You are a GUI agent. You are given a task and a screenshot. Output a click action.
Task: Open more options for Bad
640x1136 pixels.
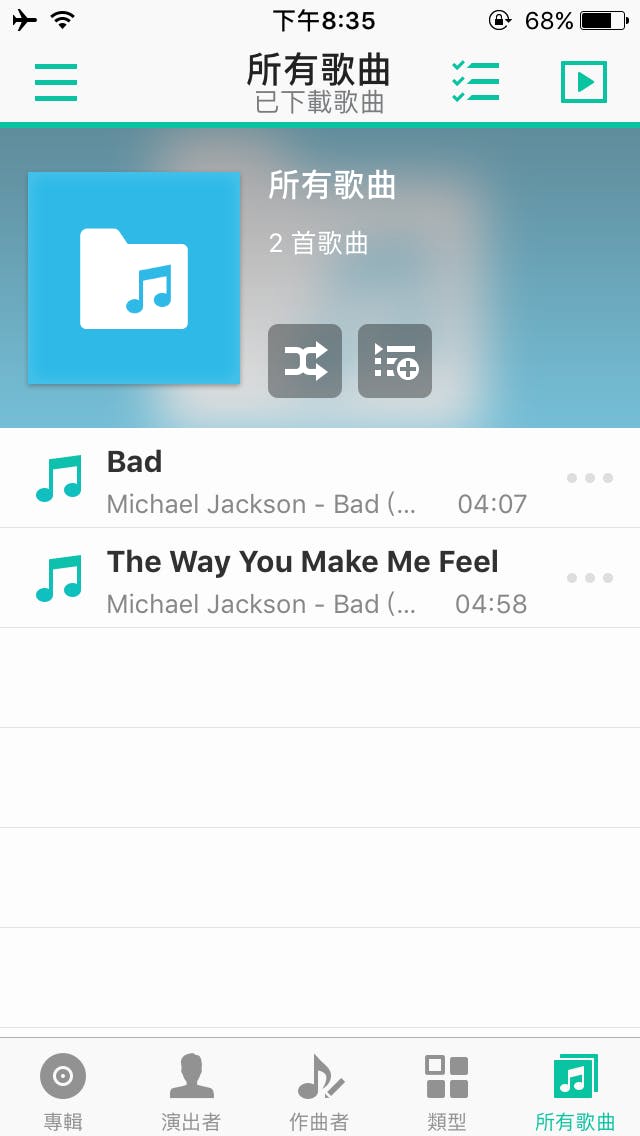[589, 478]
